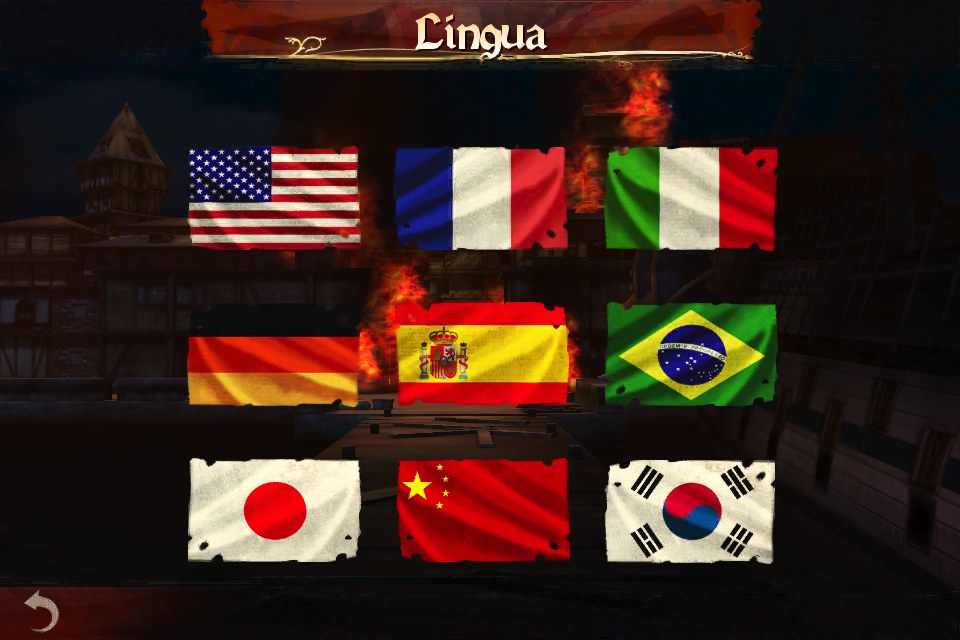
Task: Select the South Korean flag language
Action: (691, 511)
